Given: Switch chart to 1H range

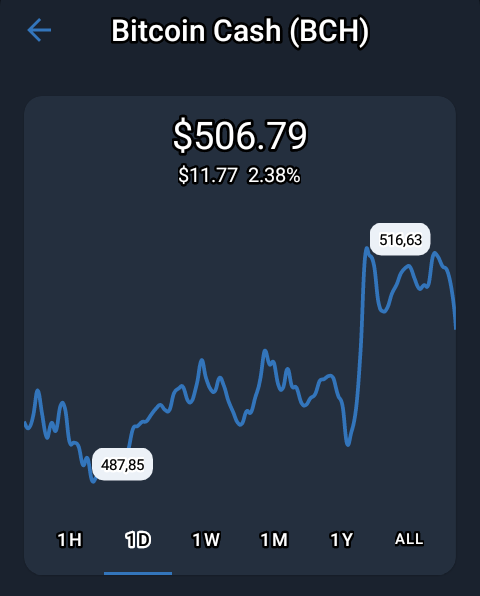Looking at the screenshot, I should 70,539.
